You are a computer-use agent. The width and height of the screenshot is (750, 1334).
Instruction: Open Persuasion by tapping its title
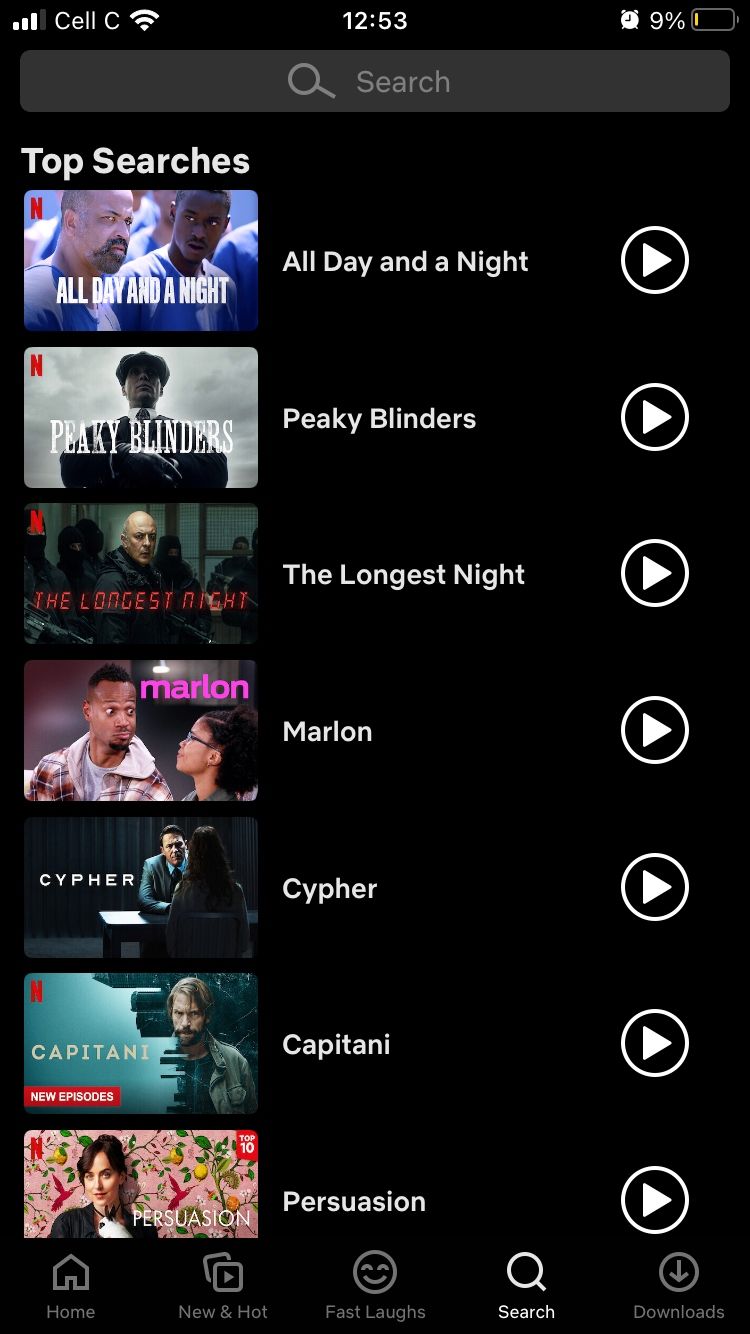(354, 1201)
